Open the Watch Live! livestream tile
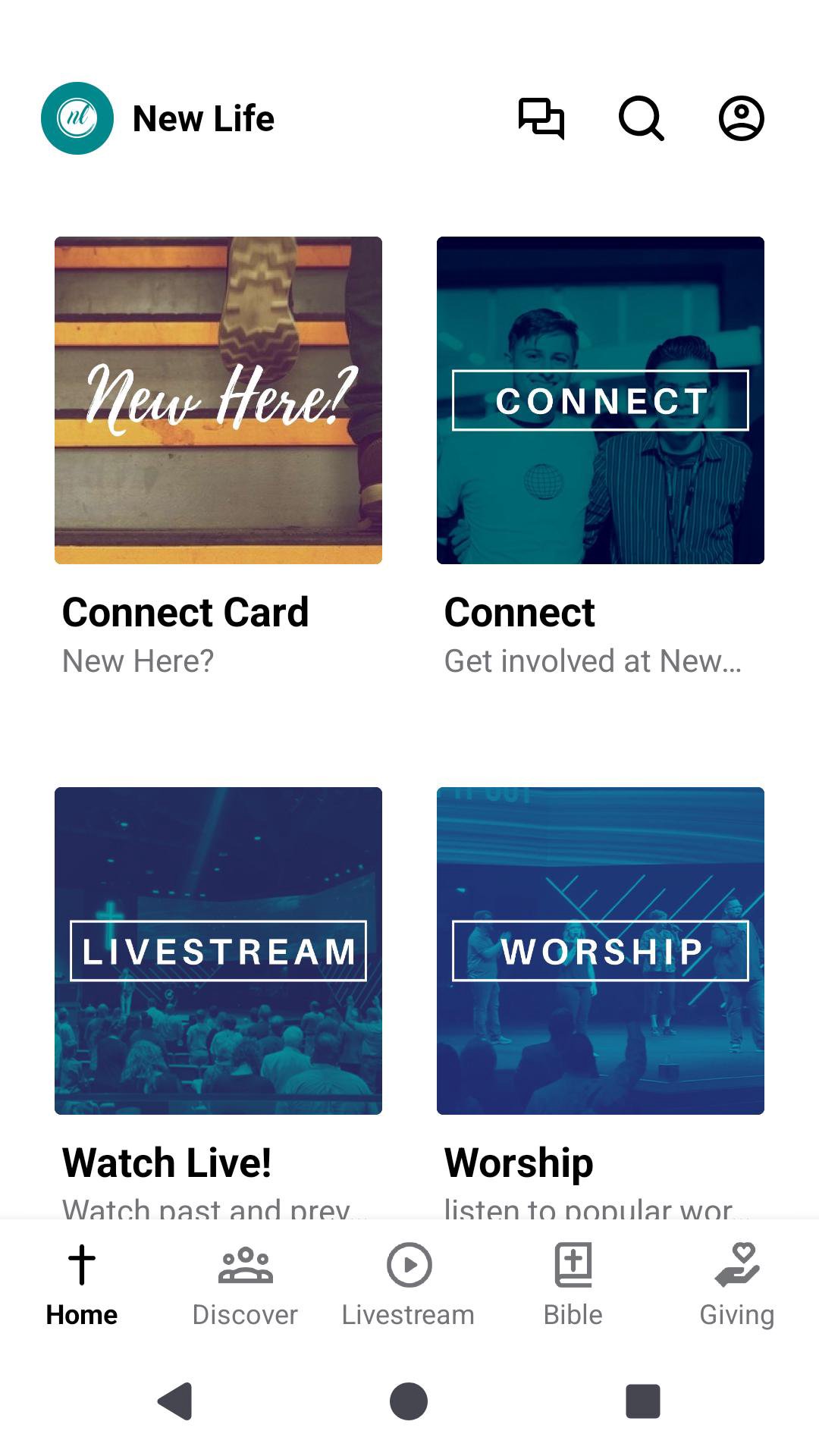Screen dimensions: 819x1456 pos(218,951)
